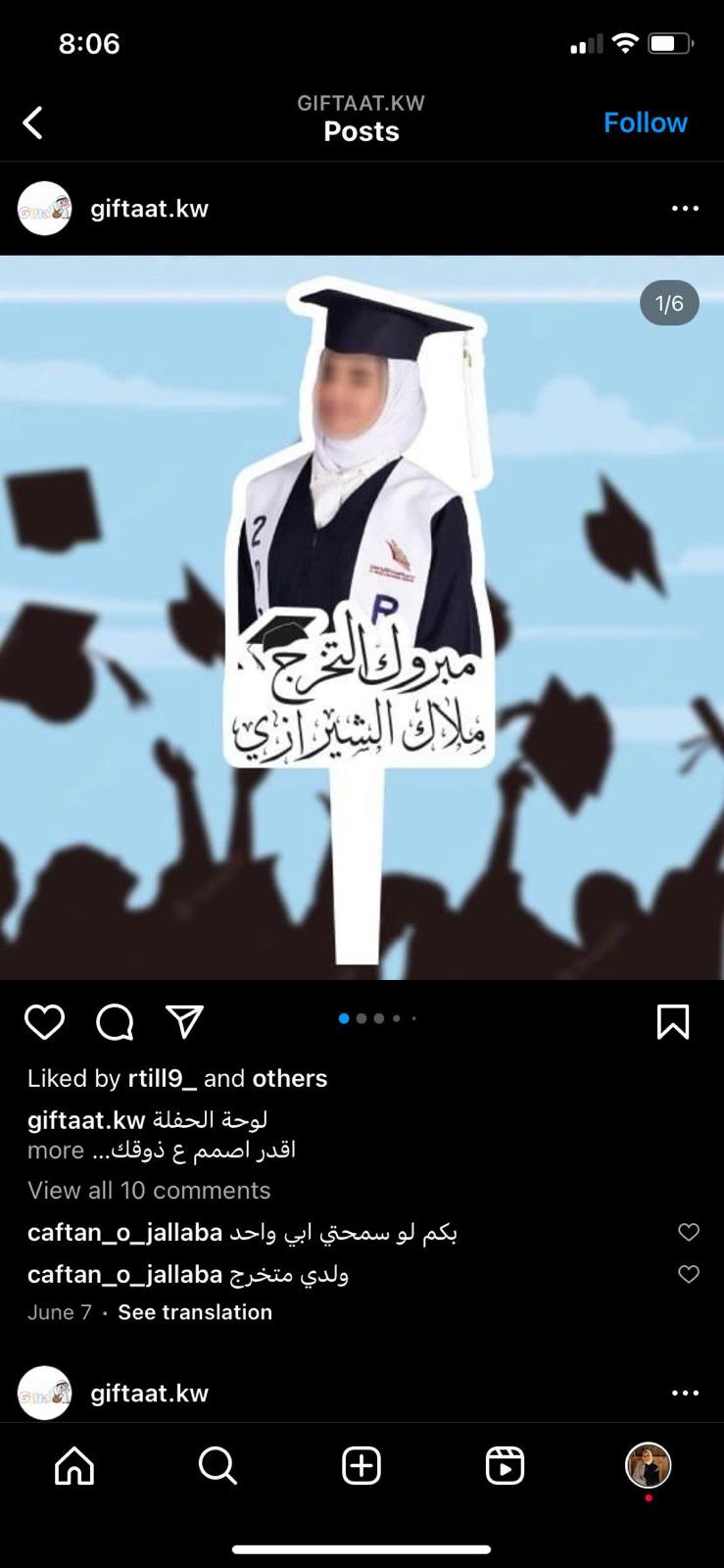This screenshot has height=1568, width=724.
Task: Go to my profile tab
Action: tap(649, 1465)
